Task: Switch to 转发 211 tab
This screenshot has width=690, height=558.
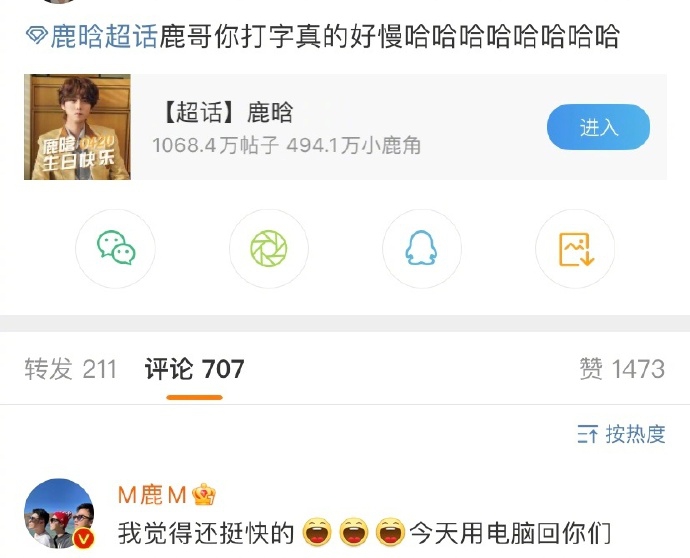Action: (x=70, y=369)
